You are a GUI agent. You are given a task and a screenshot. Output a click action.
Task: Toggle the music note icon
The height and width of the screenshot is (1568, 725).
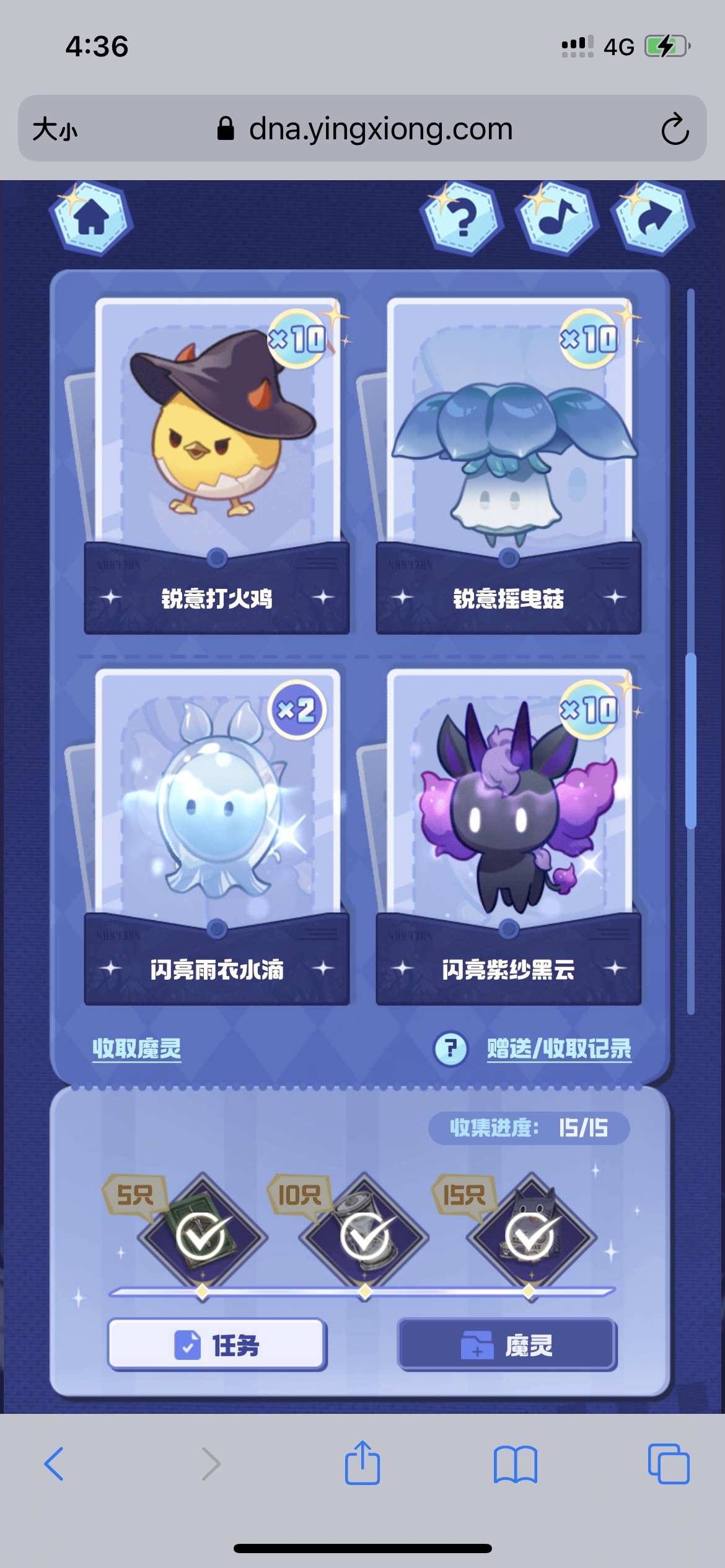556,217
